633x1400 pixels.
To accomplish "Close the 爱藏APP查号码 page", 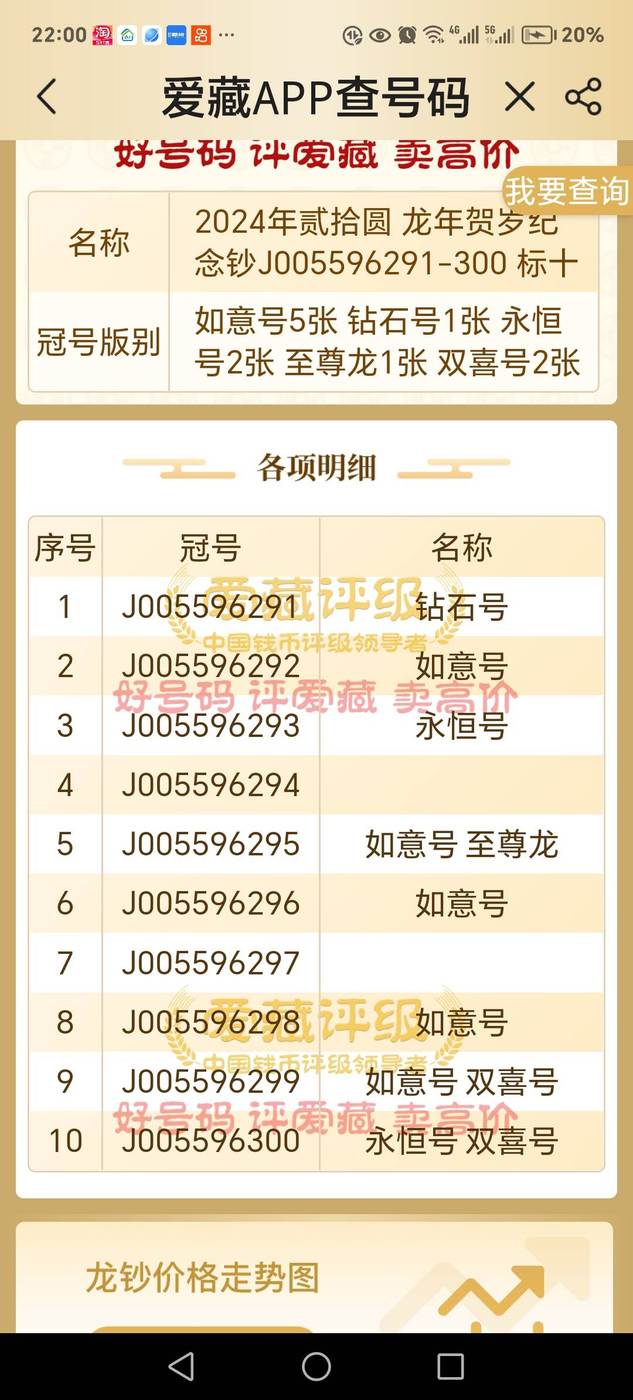I will [x=519, y=97].
